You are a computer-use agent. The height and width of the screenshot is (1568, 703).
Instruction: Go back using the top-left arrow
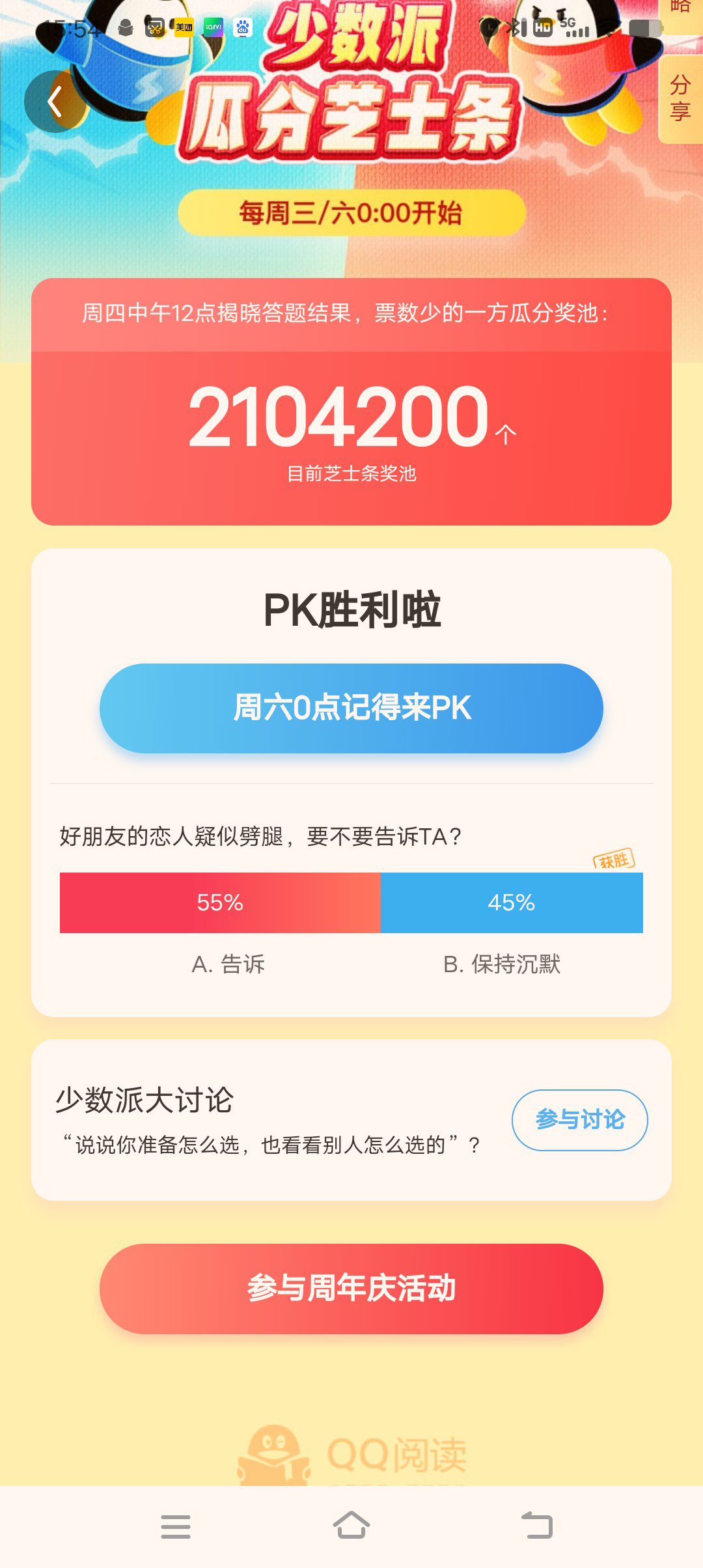click(55, 102)
